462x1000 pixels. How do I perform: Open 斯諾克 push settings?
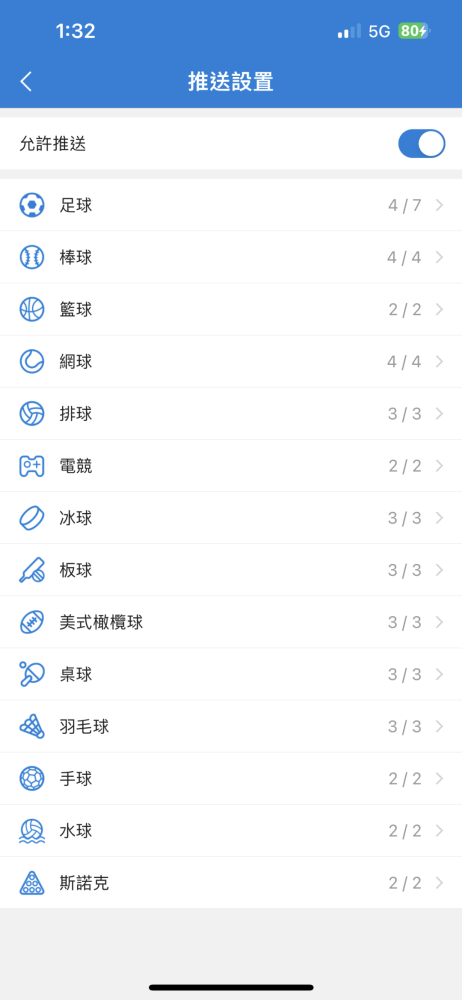(231, 883)
